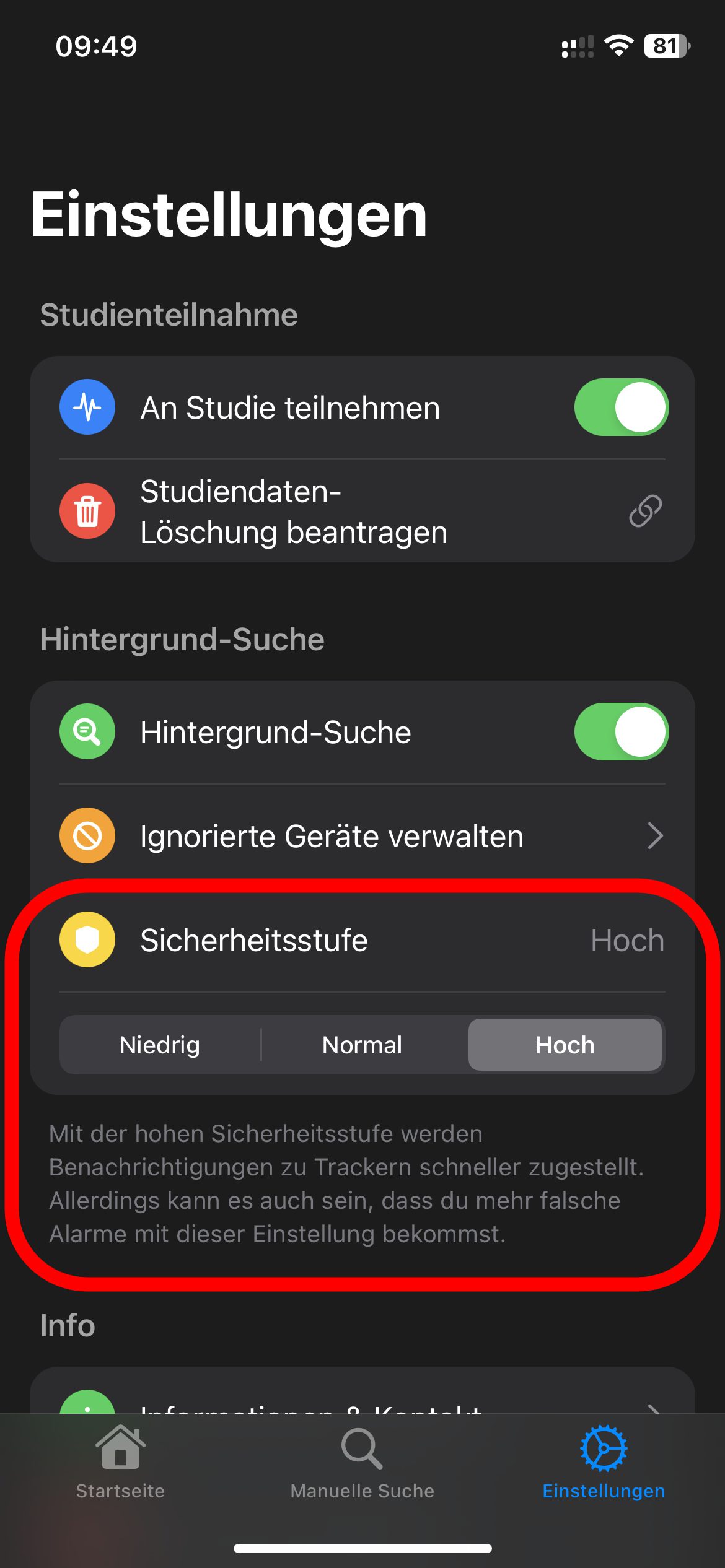
Task: Open Studiendaten-Löschung beantragen link
Action: [362, 512]
